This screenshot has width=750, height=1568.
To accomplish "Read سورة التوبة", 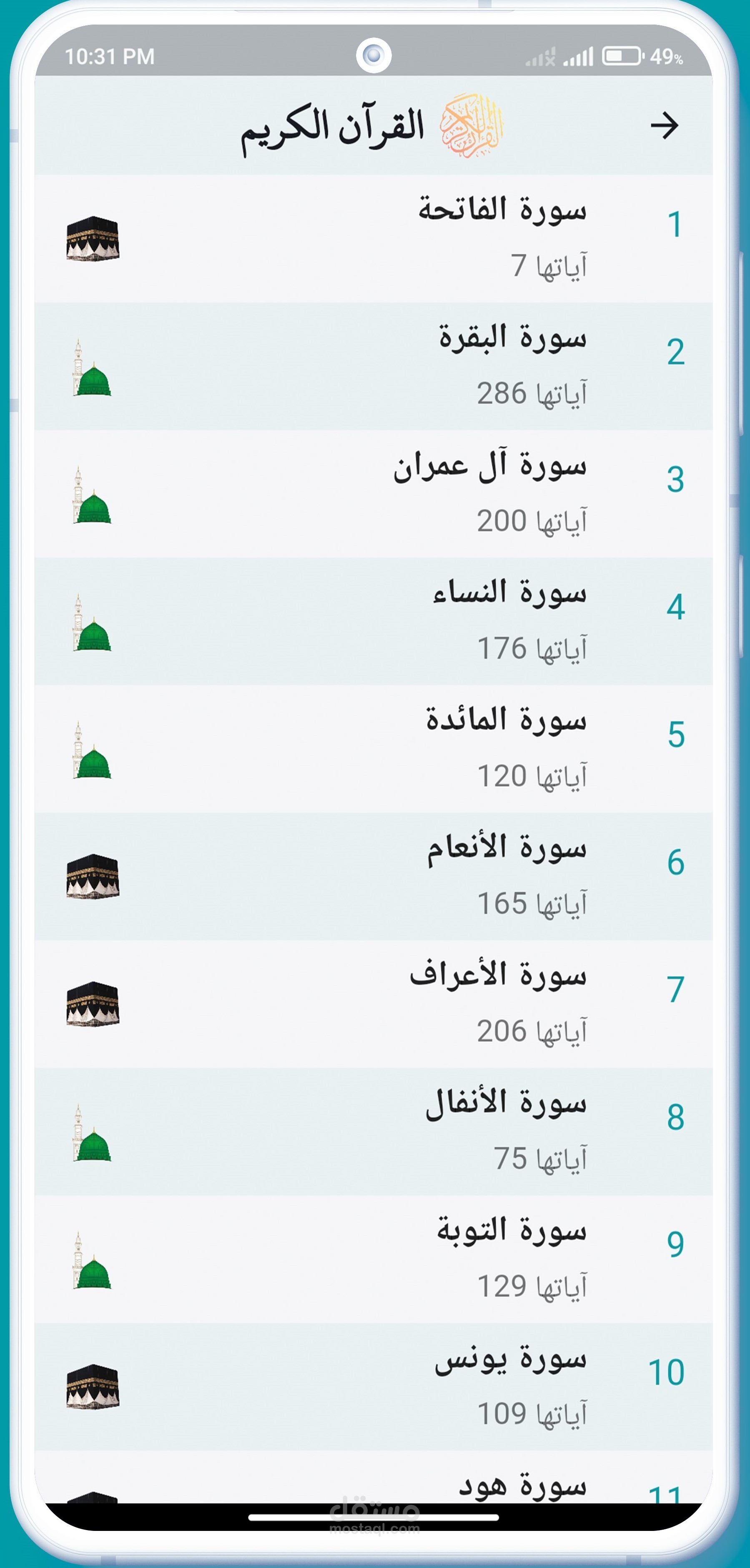I will [x=511, y=1230].
